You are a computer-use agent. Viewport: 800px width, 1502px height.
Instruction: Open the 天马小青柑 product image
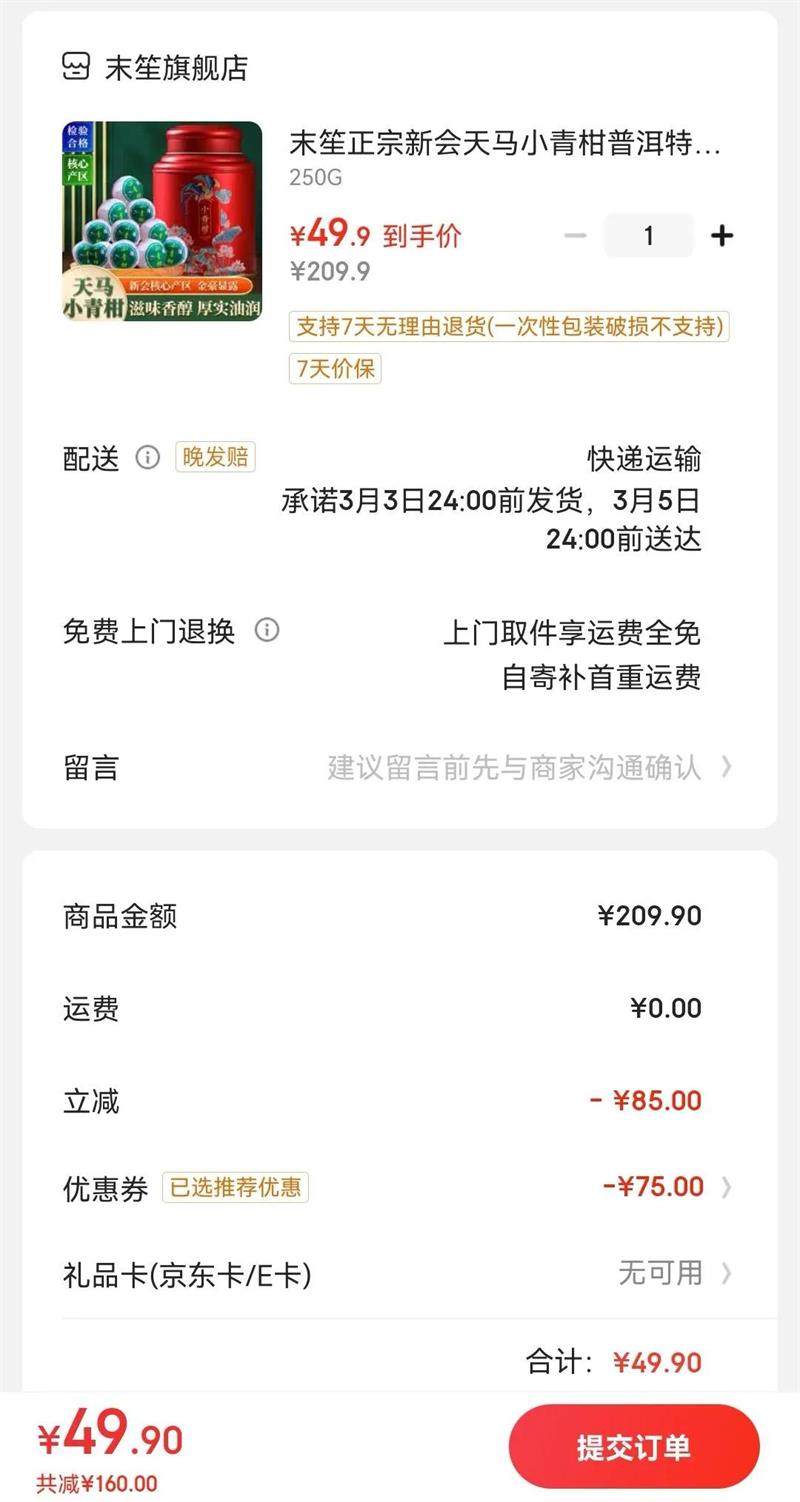click(162, 221)
